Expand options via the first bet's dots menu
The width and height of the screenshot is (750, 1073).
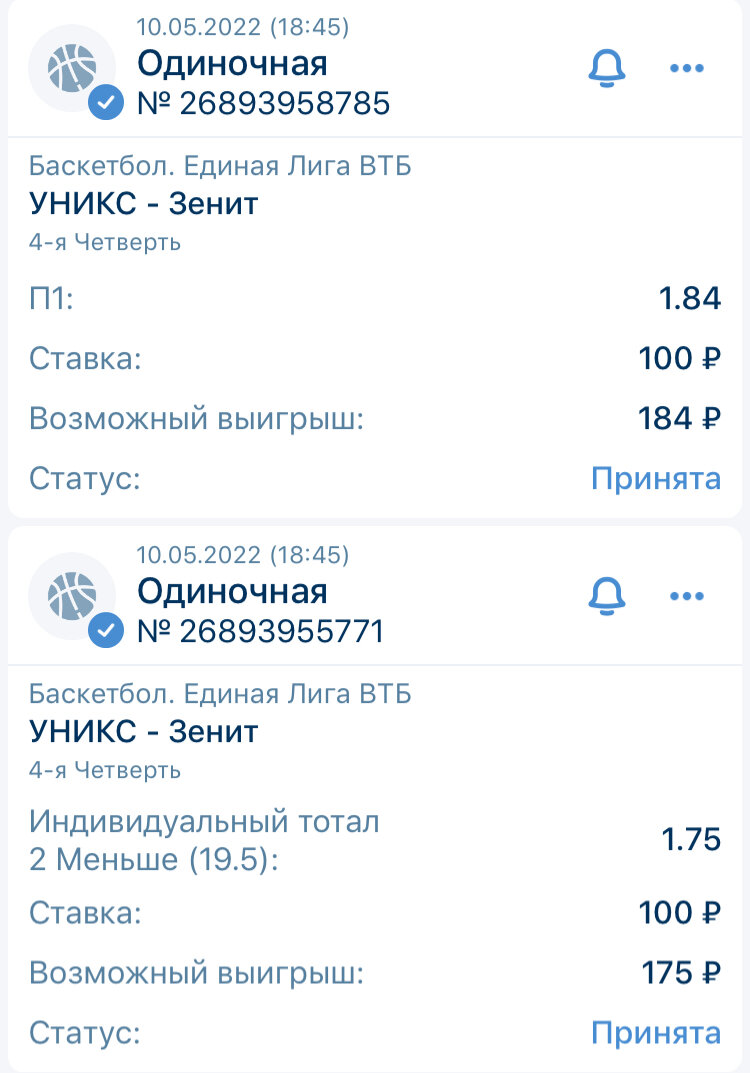click(687, 66)
